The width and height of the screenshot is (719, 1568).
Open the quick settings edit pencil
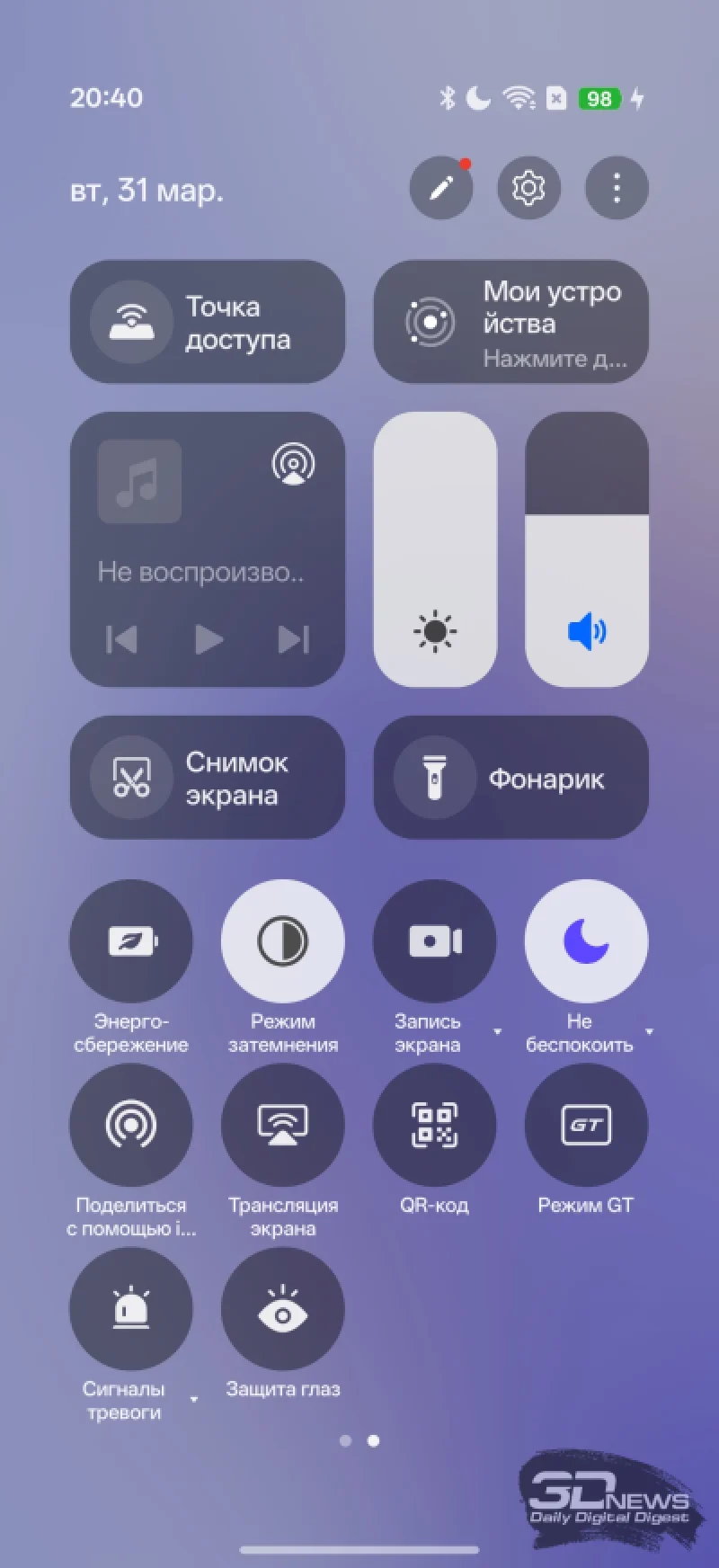pyautogui.click(x=440, y=188)
